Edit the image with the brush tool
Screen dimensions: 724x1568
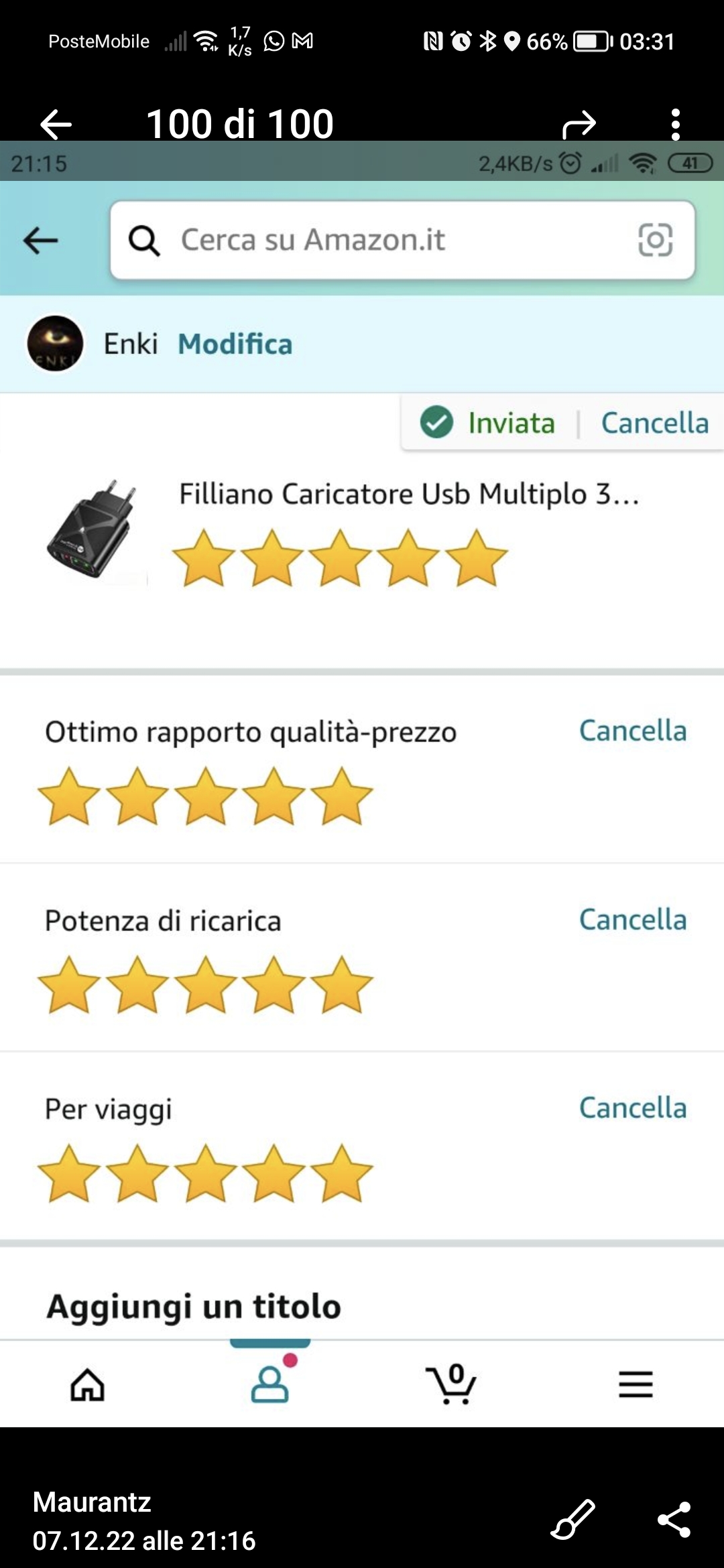(x=573, y=1519)
